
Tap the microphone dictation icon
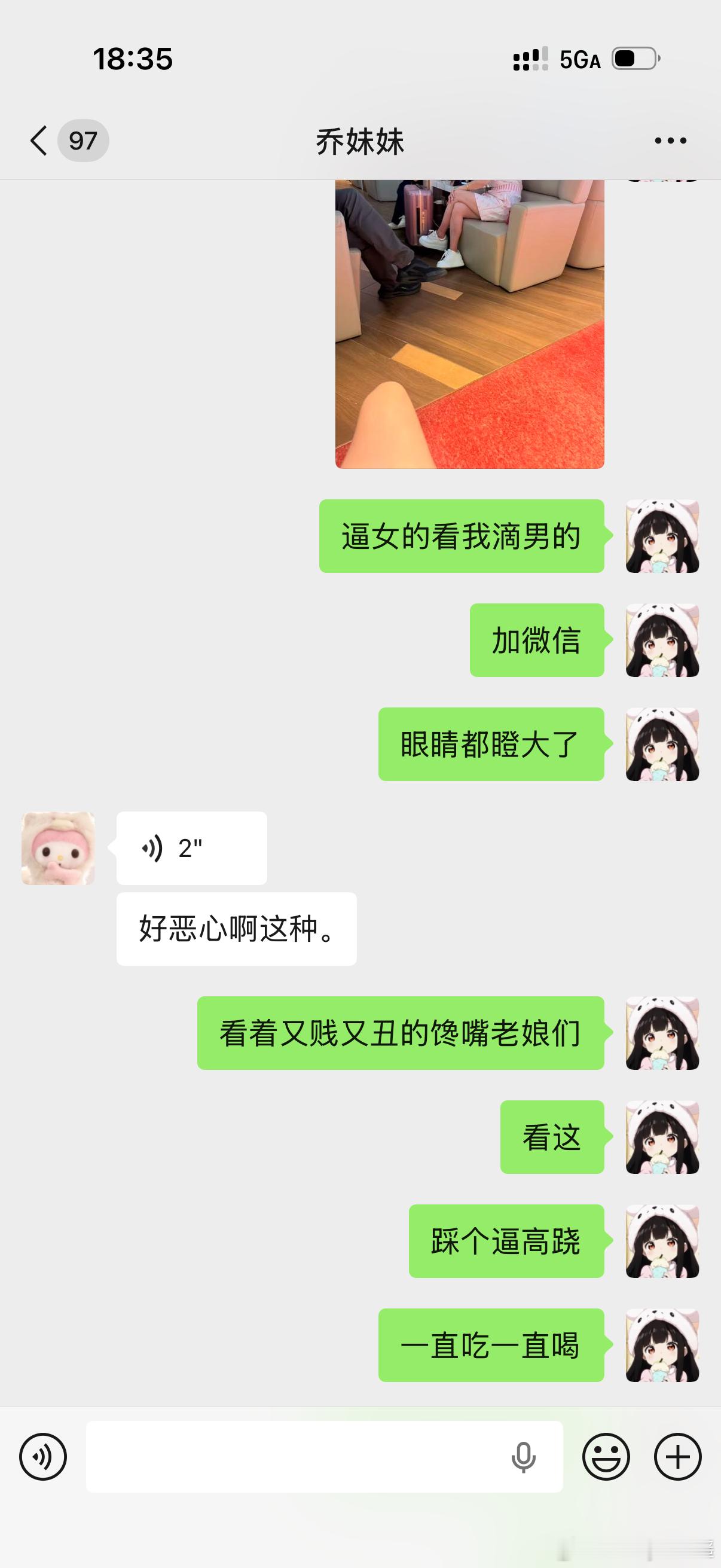click(x=523, y=1457)
